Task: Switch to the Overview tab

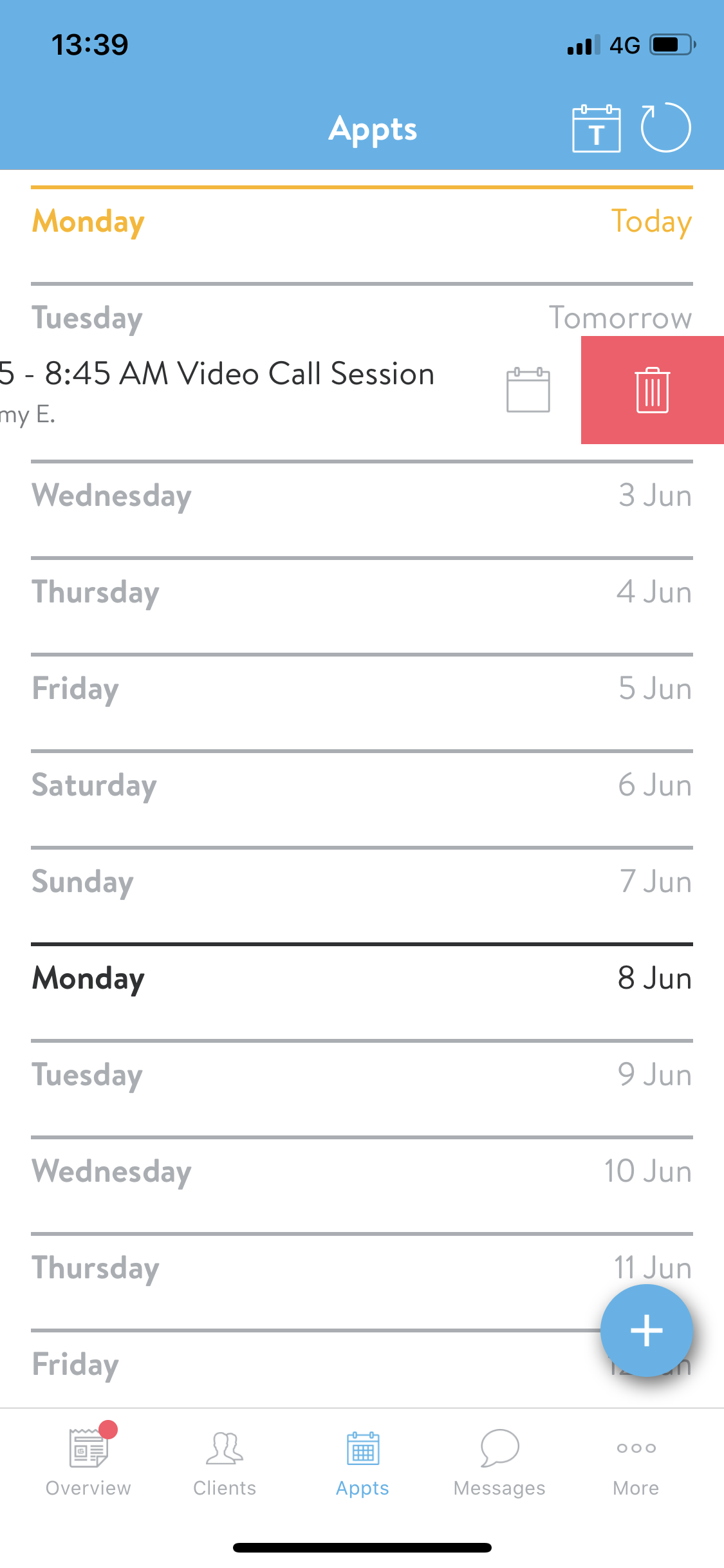Action: coord(88,1460)
